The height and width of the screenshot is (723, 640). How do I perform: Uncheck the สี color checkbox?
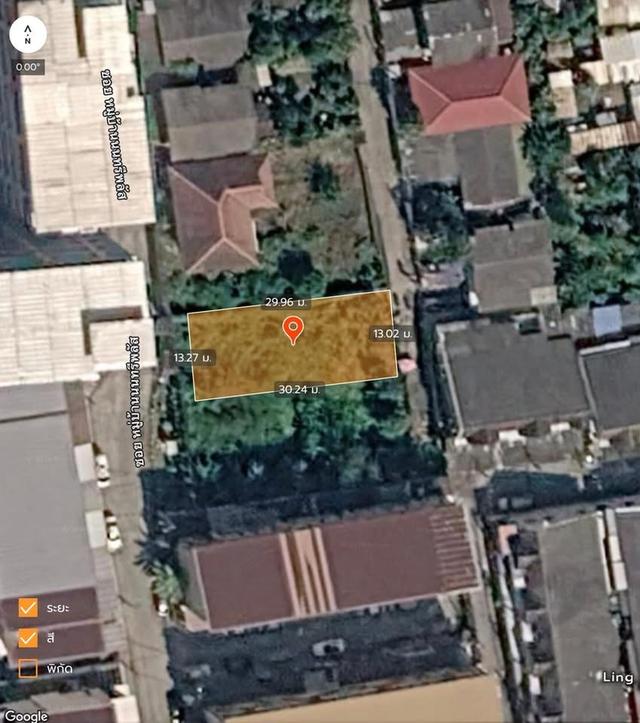pos(28,638)
